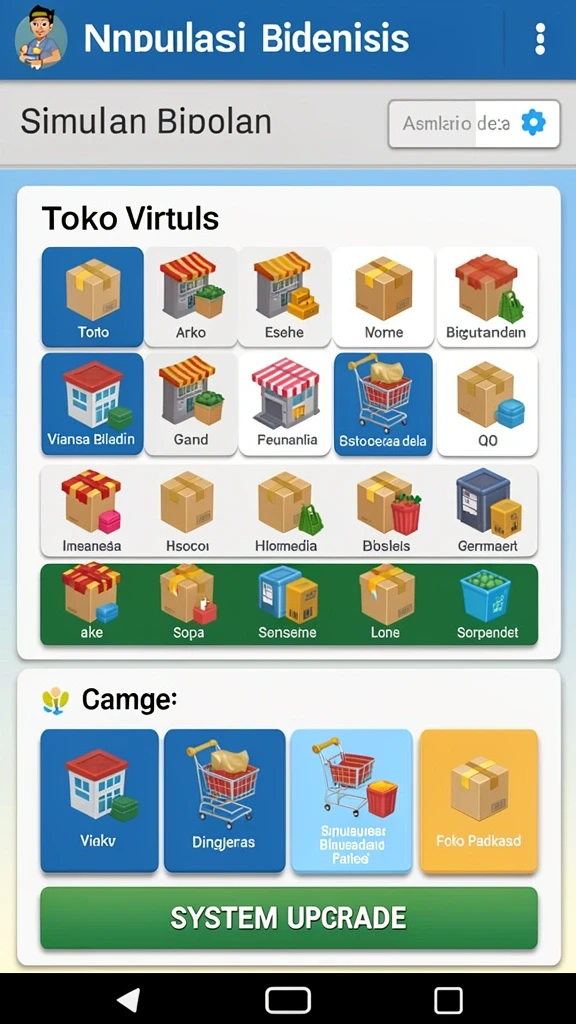
Task: Open the three-dot overflow menu
Action: coord(539,39)
